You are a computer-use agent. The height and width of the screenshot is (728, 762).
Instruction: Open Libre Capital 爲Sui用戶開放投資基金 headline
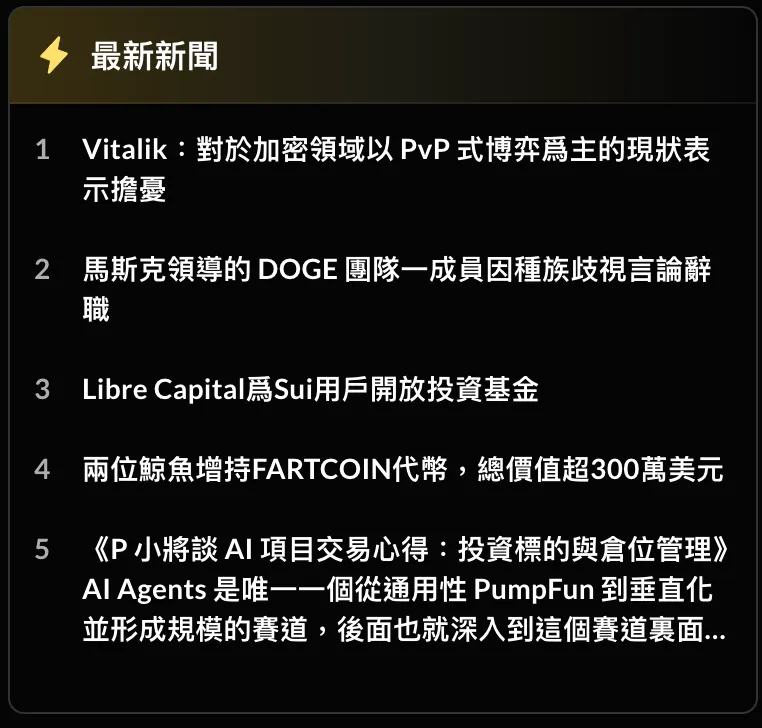tap(311, 389)
